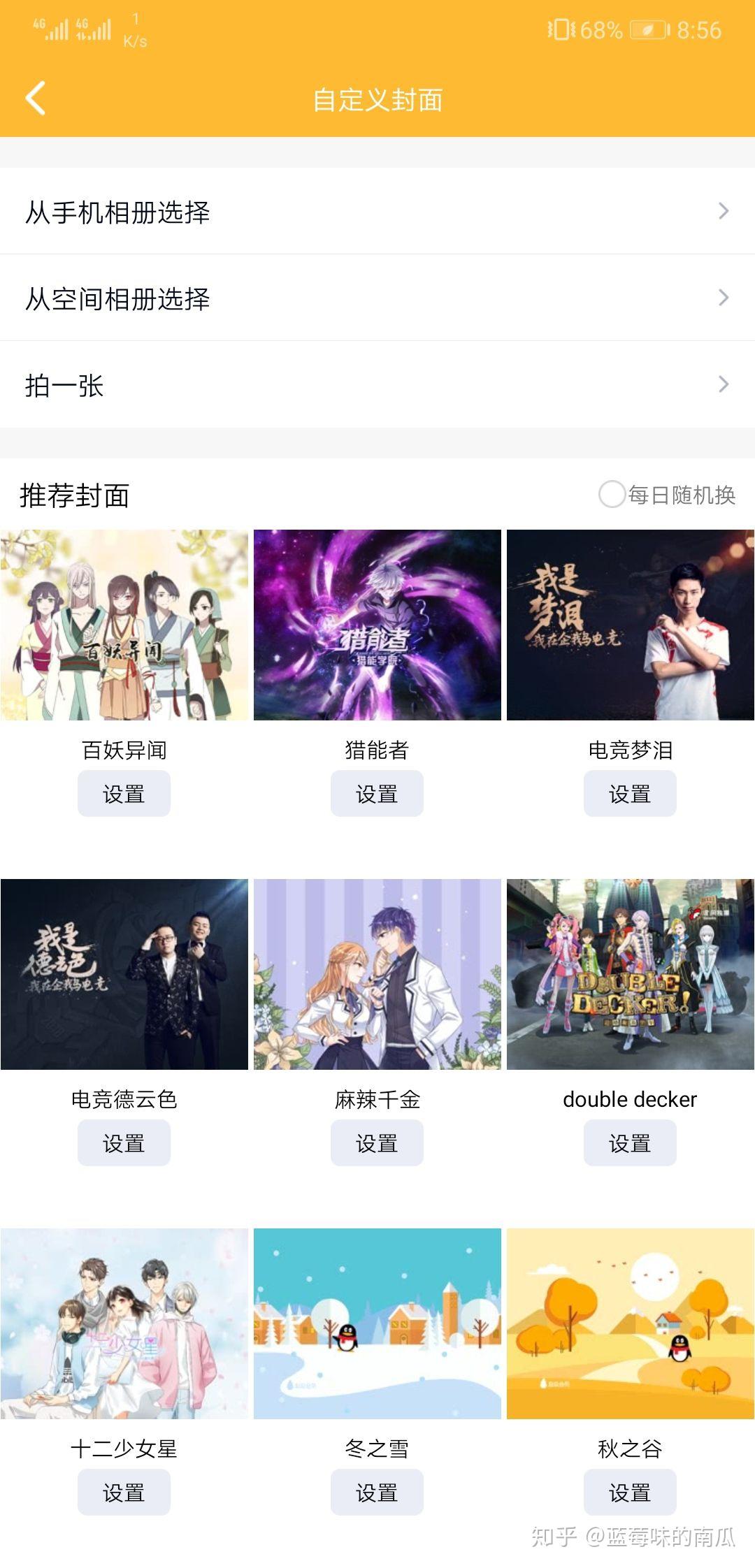This screenshot has width=755, height=1568.
Task: Preview the 百妖异闻 cover image
Action: [124, 625]
